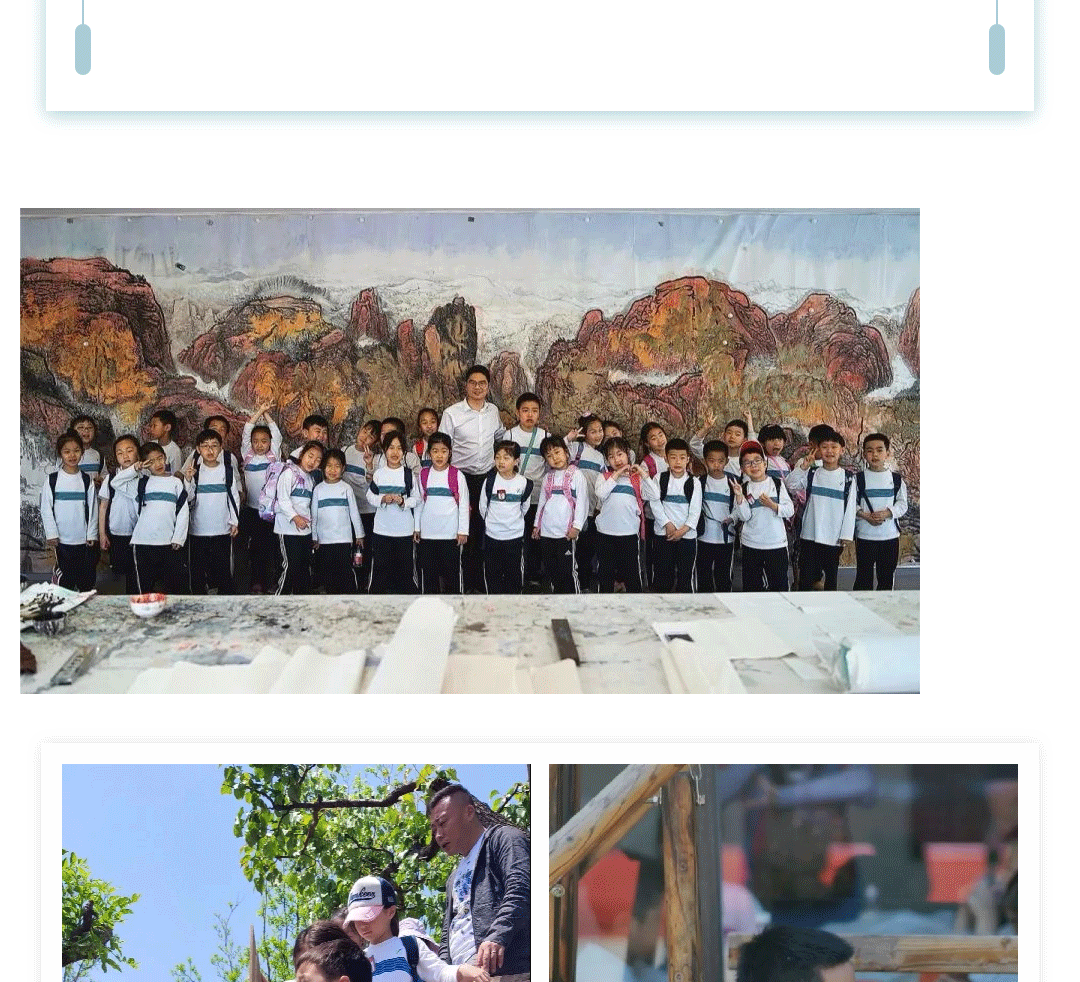Open the blurred photo with wooden railing
1080x982 pixels.
(783, 872)
